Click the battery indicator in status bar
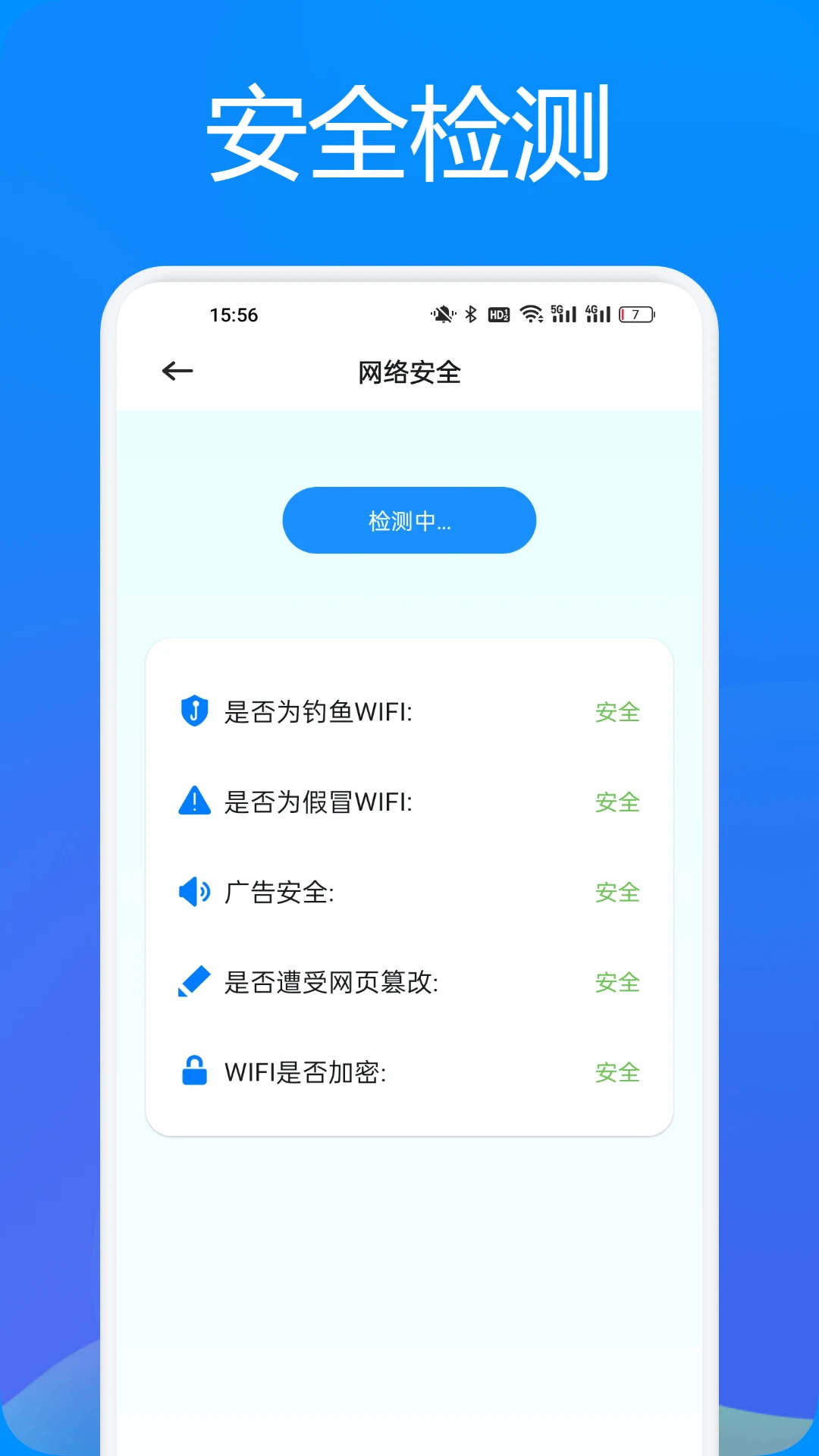 [637, 313]
